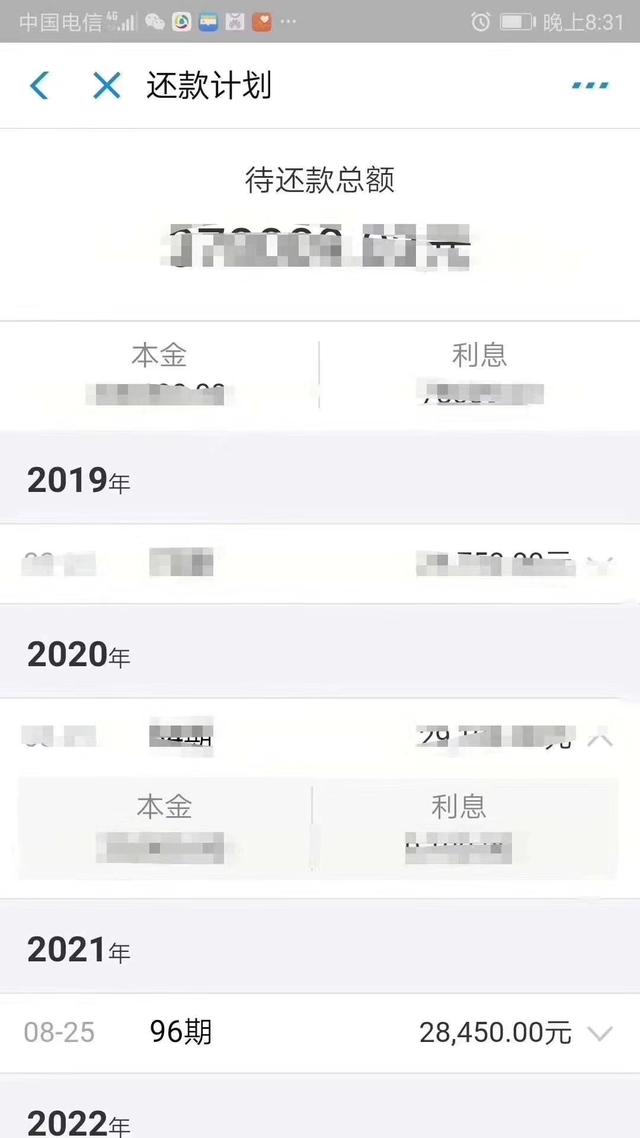
Task: Collapse the 2020年 repayment details
Action: pos(599,740)
